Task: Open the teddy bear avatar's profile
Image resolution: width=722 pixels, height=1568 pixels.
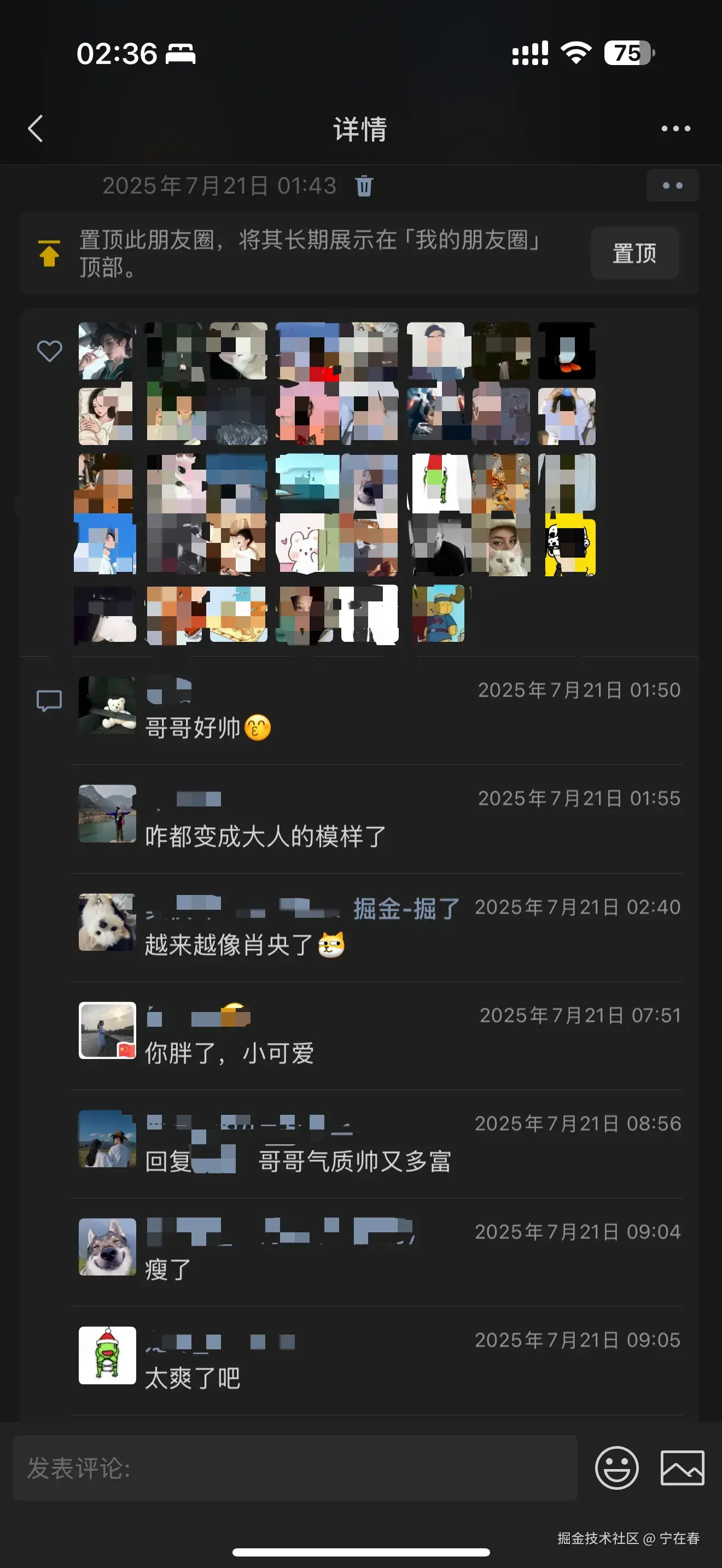Action: coord(107,705)
